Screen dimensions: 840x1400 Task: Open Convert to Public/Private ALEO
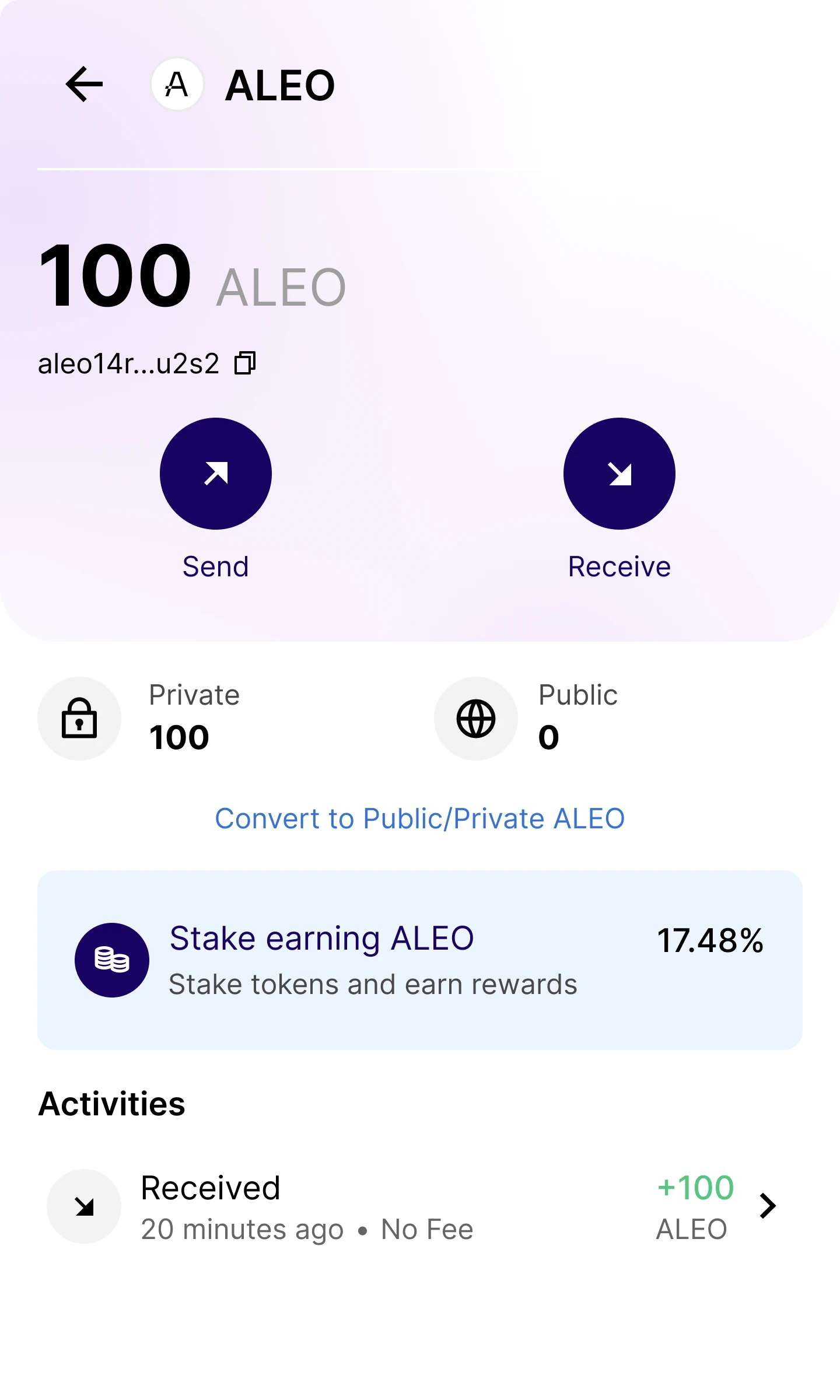[x=419, y=818]
